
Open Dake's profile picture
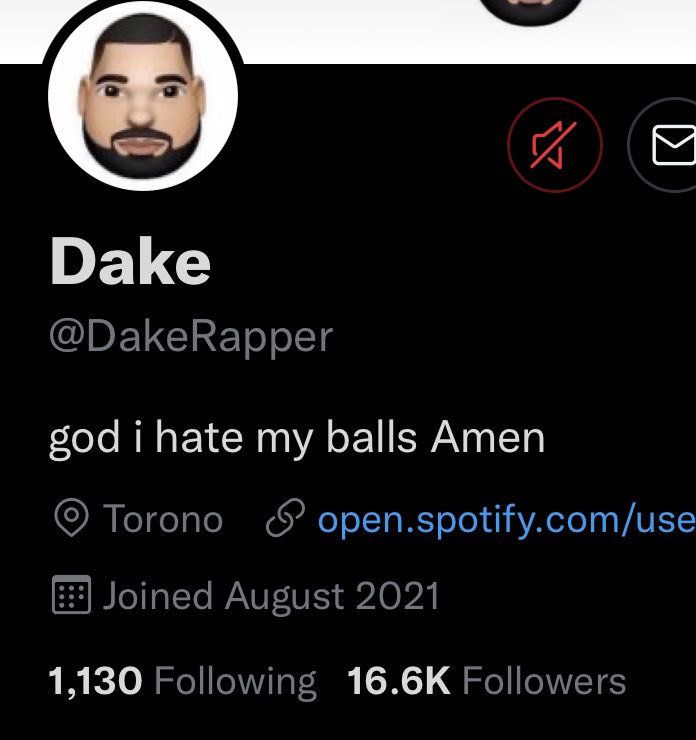pos(143,105)
